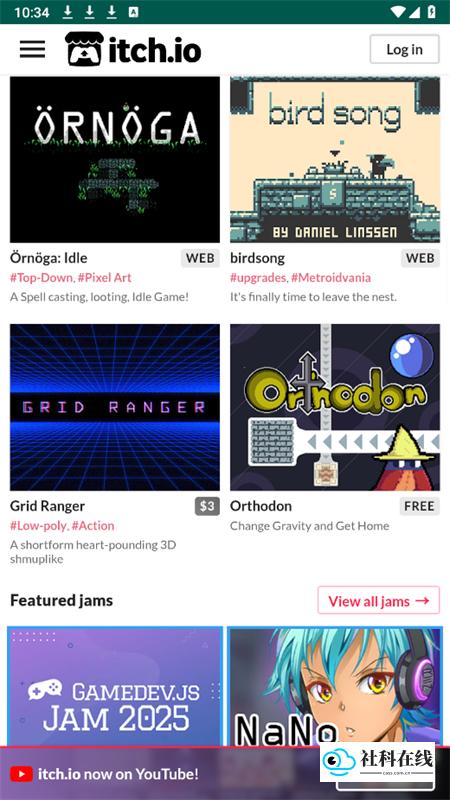Open the Orthodon game tile
450x800 pixels.
coord(335,407)
